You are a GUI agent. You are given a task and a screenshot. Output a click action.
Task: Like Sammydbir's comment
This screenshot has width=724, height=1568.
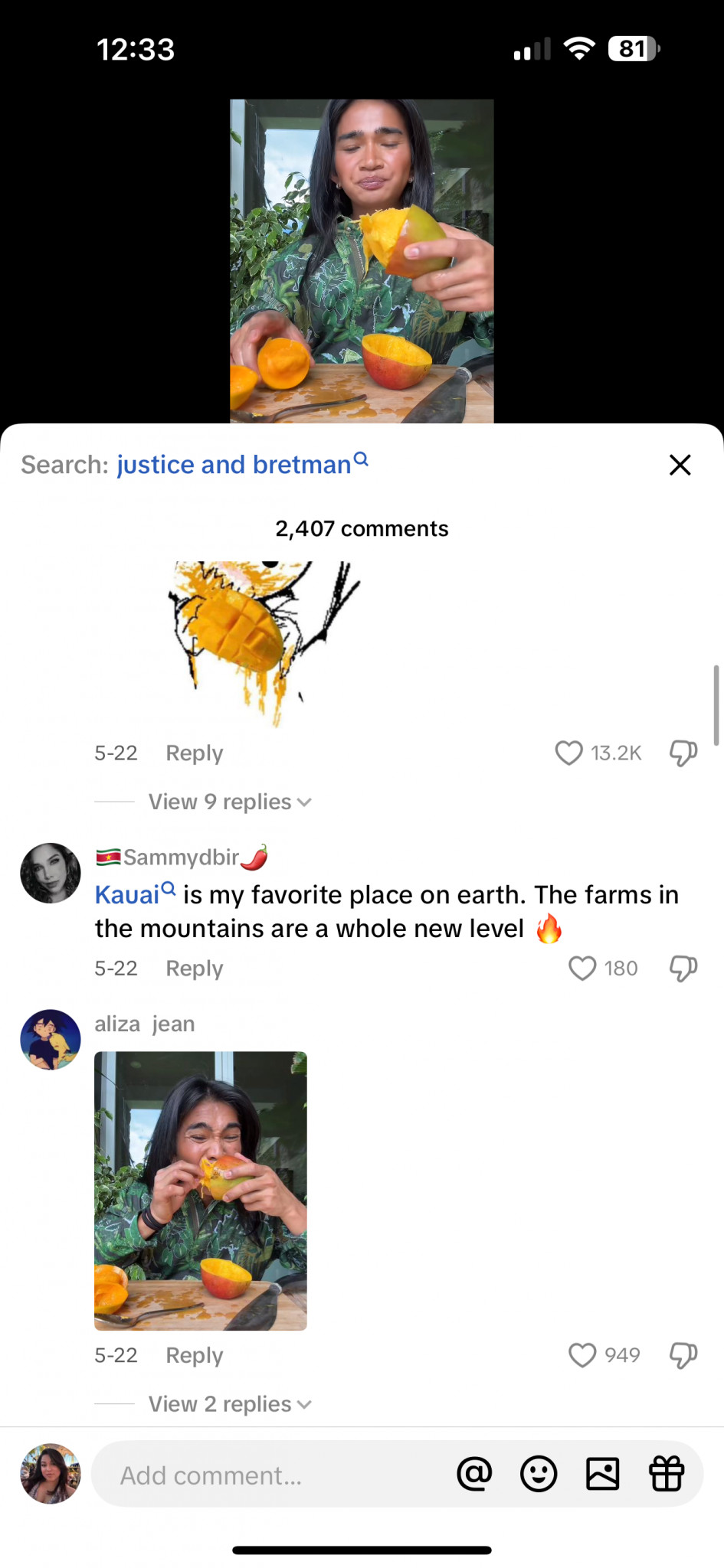tap(582, 969)
